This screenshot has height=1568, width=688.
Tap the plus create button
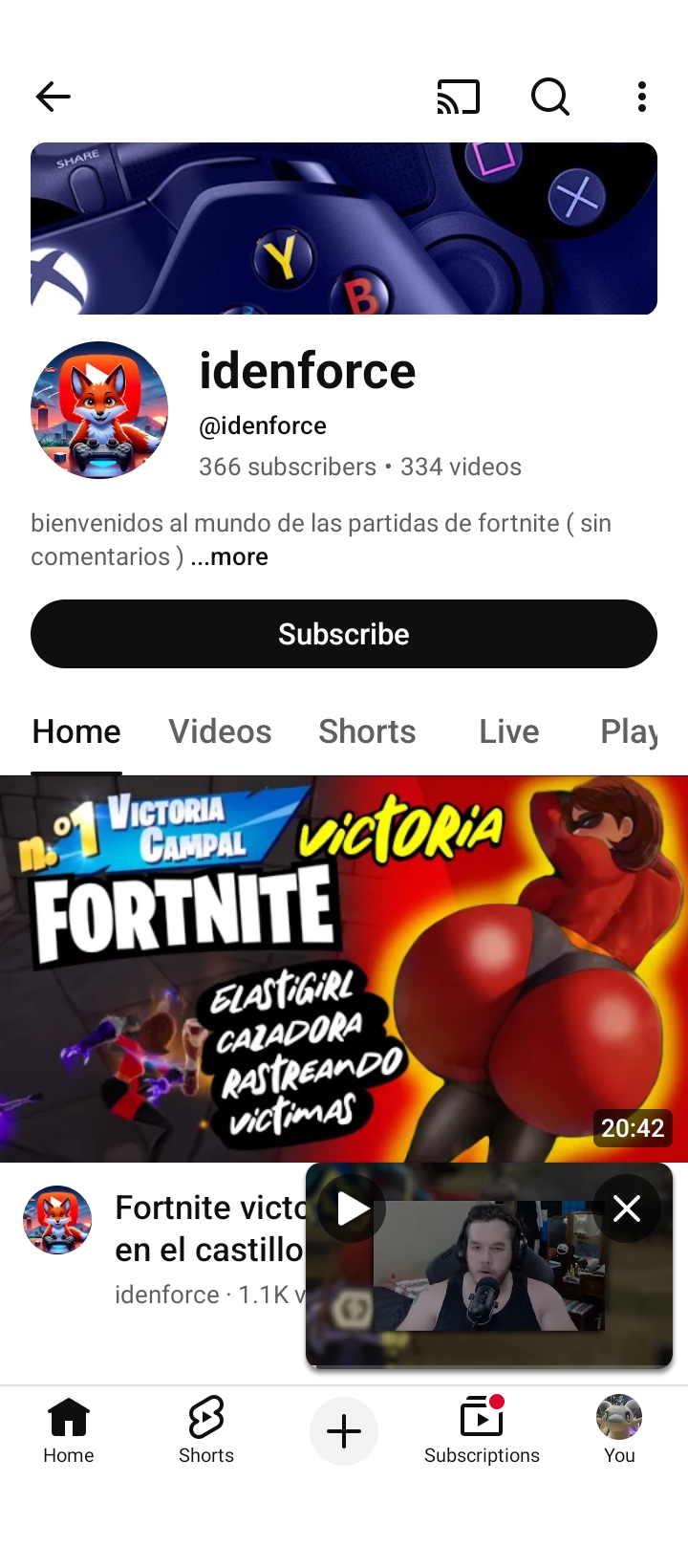344,1431
